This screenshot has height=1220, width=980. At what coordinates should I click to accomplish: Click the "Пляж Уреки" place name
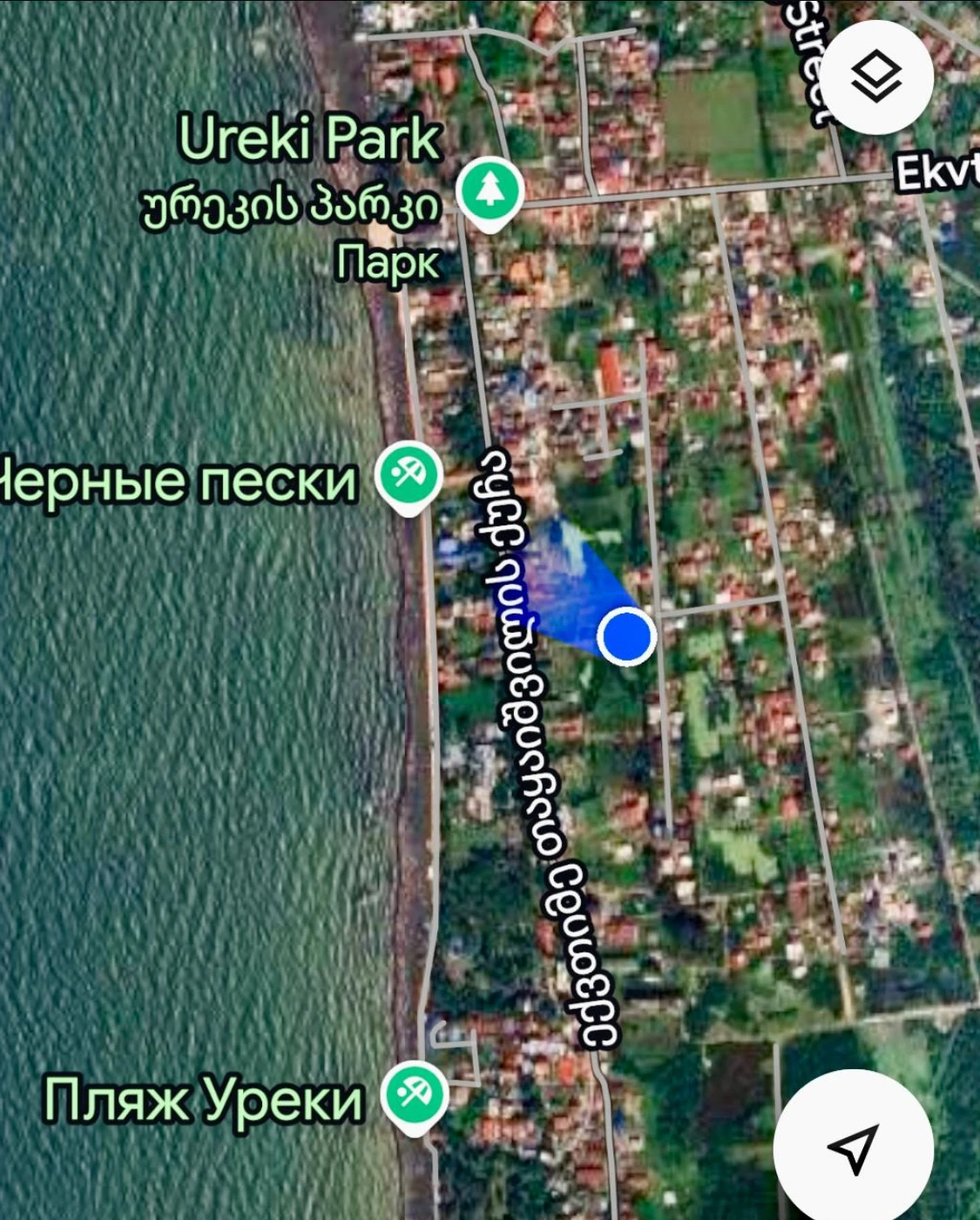[x=202, y=1098]
